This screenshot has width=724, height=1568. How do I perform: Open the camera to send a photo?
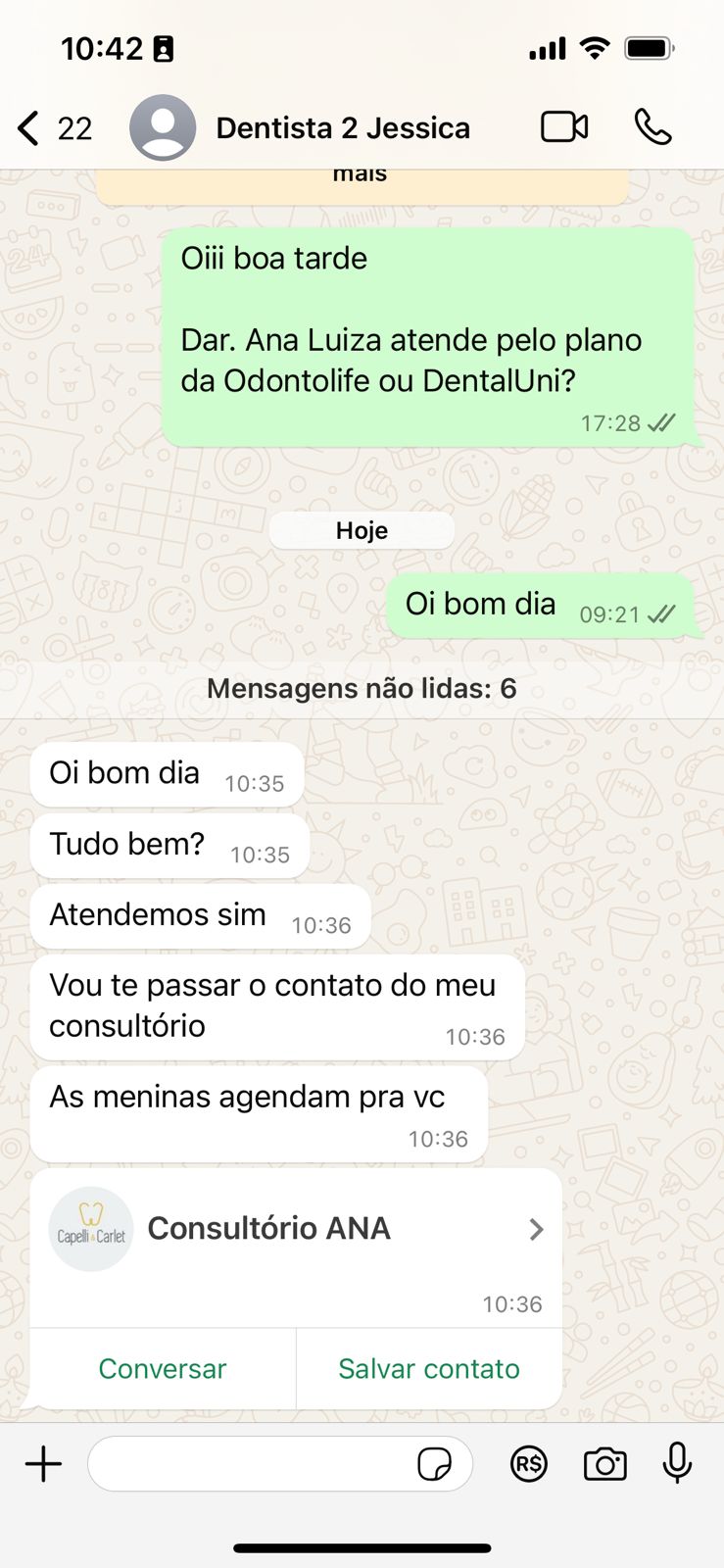coord(604,1464)
